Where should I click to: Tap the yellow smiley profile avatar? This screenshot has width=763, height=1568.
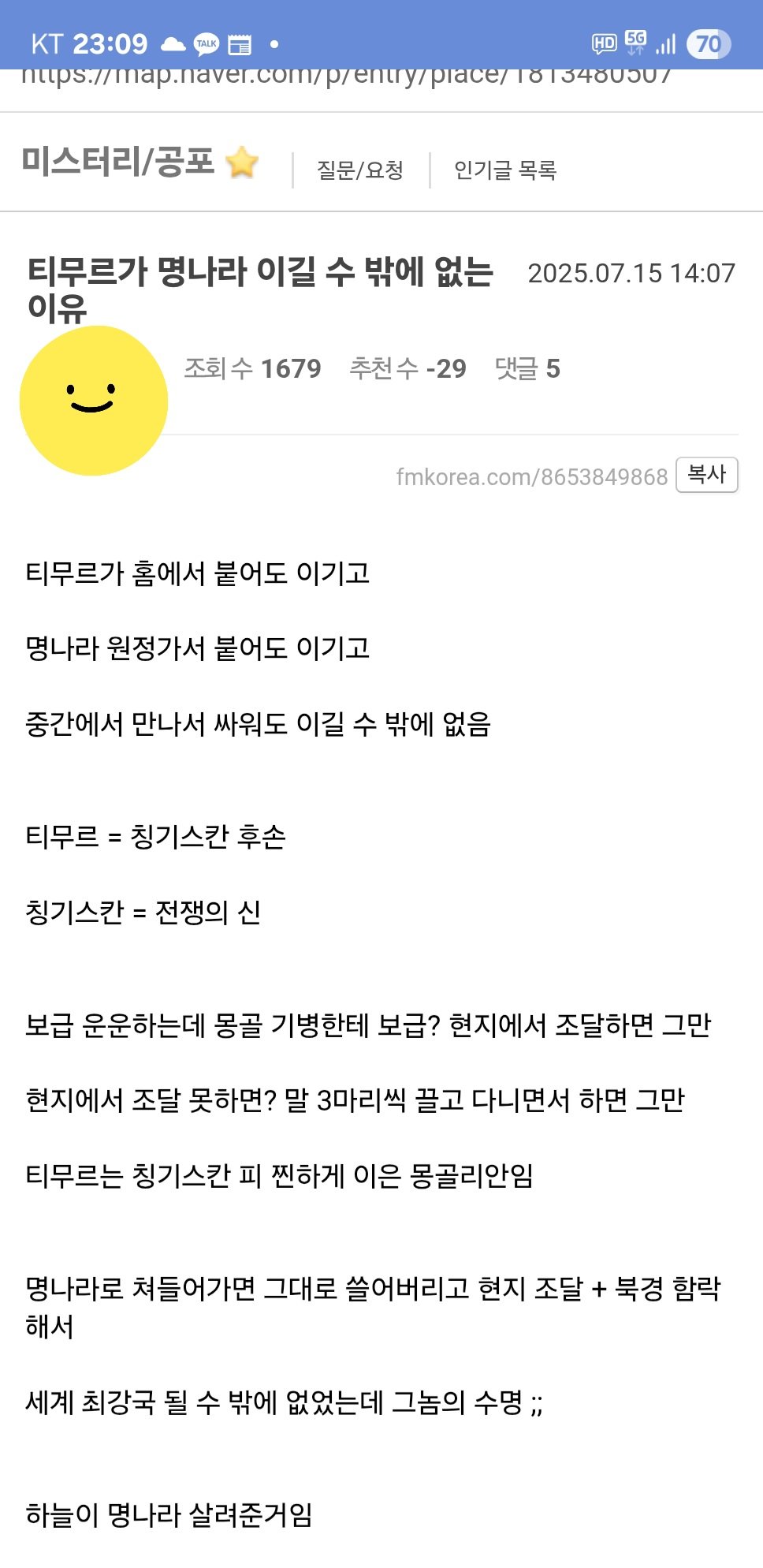click(x=94, y=401)
